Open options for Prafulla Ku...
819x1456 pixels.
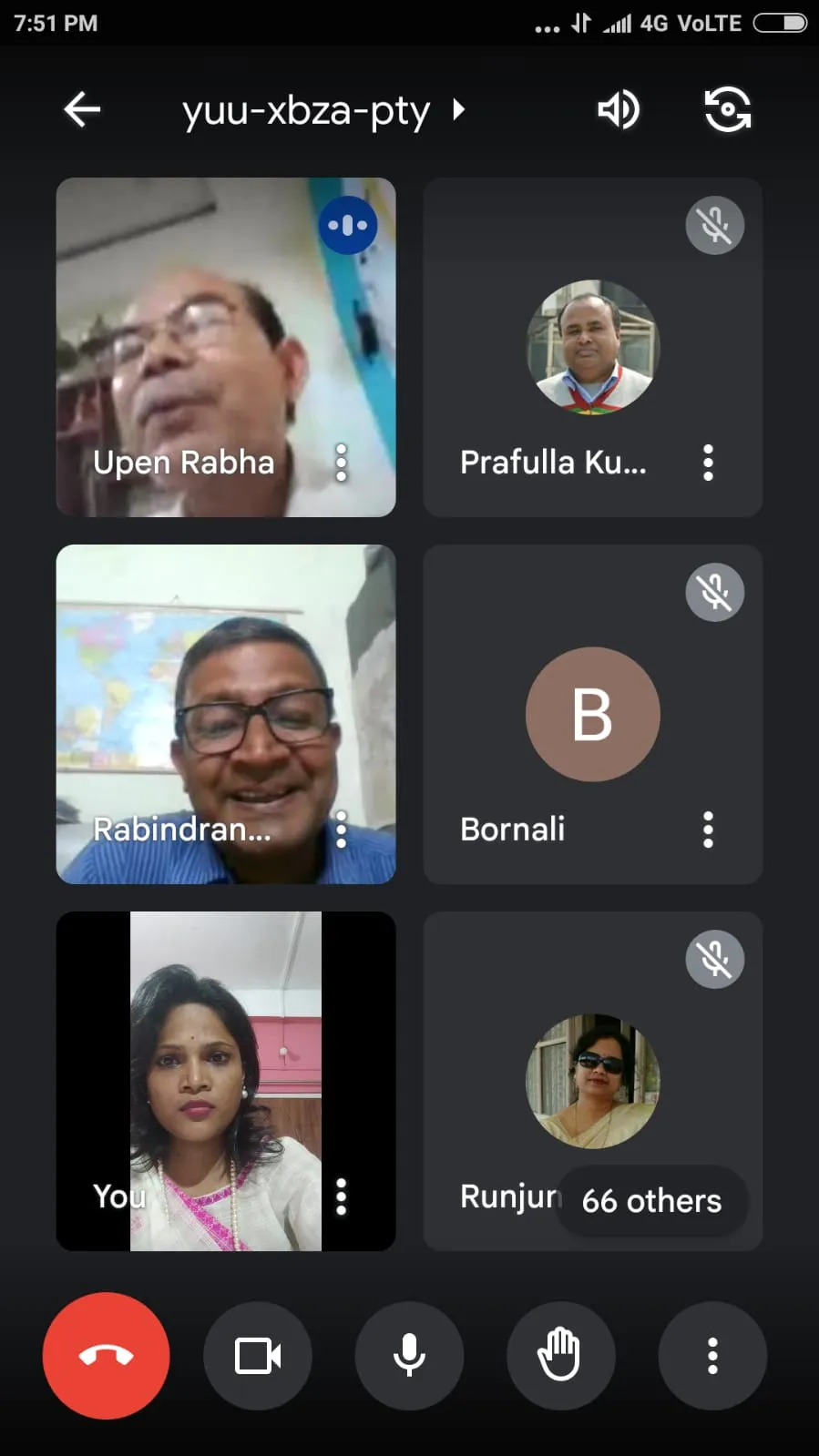708,463
